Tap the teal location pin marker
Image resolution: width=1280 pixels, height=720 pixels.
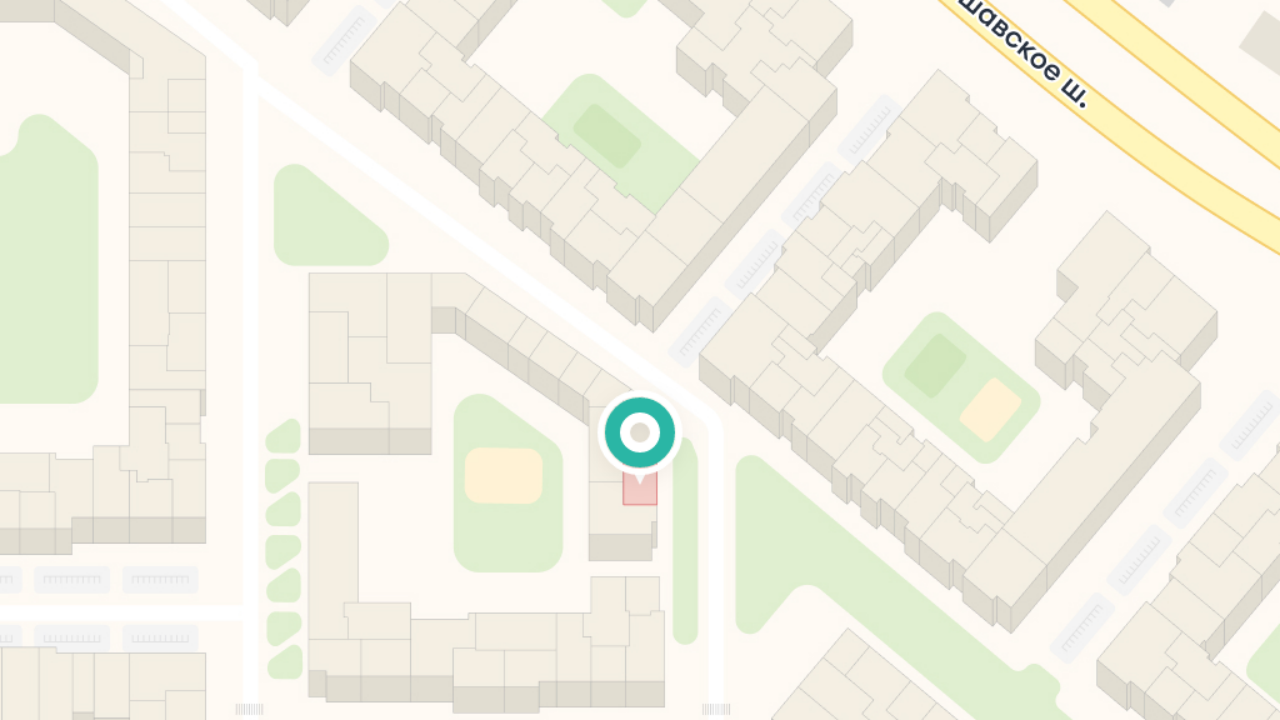[x=640, y=433]
